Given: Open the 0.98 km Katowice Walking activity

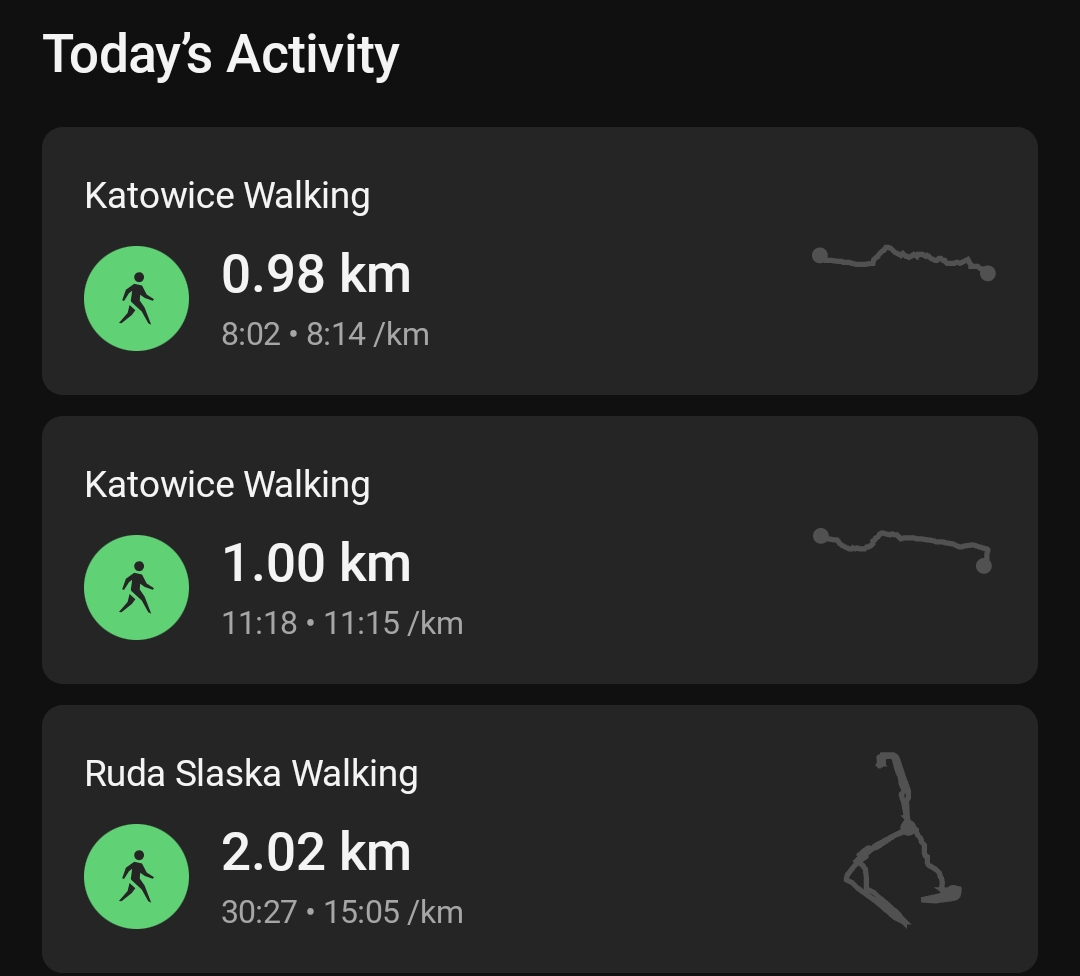Looking at the screenshot, I should click(540, 261).
